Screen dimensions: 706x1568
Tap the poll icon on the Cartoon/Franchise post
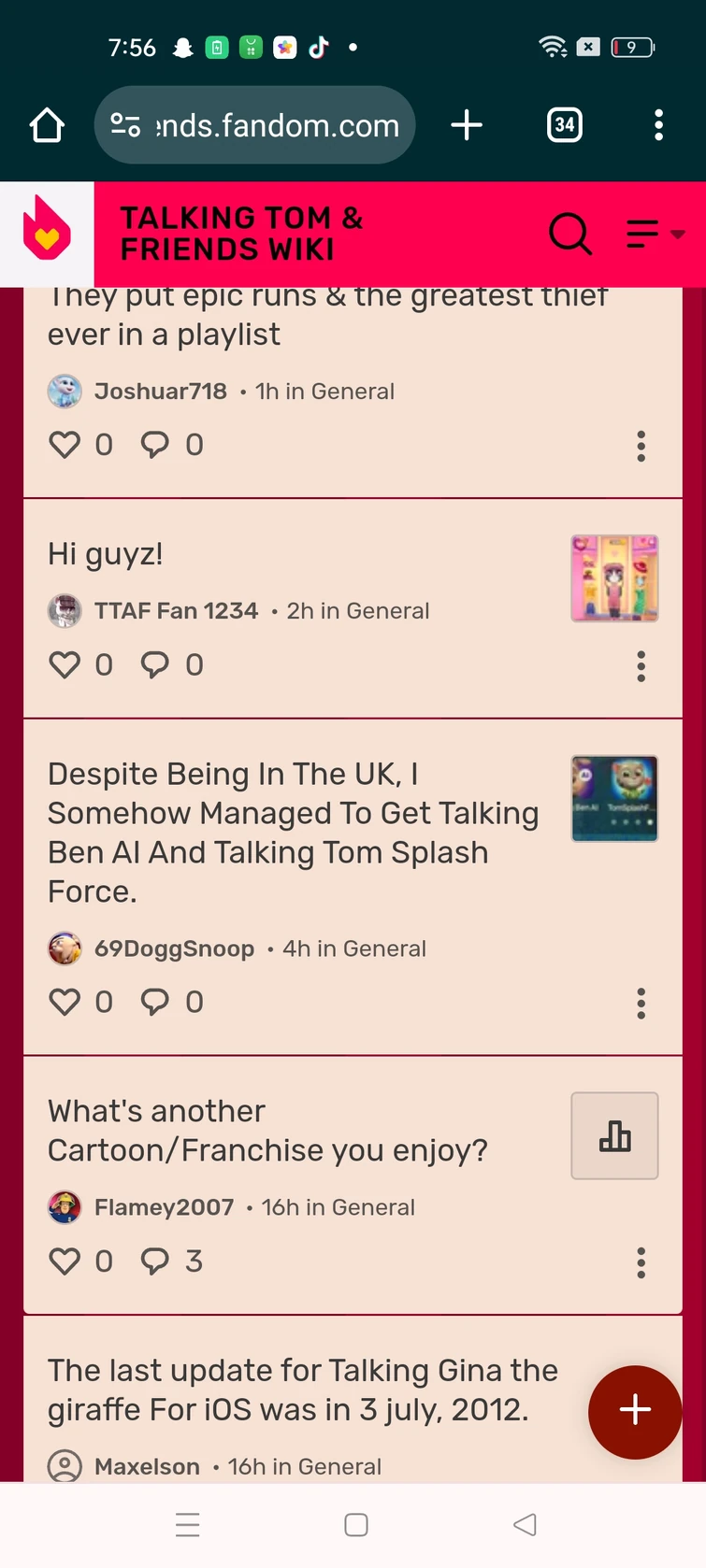coord(614,1135)
